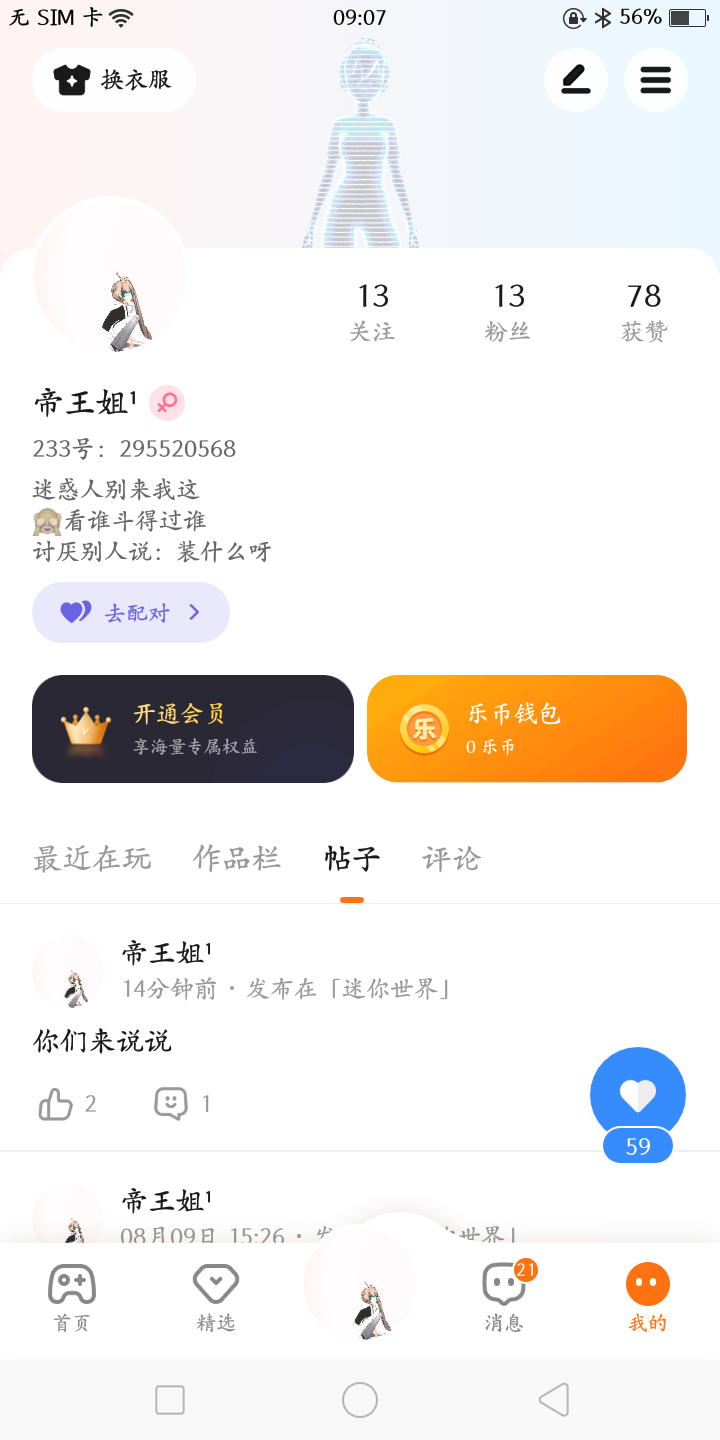Image resolution: width=720 pixels, height=1440 pixels.
Task: Open the edit profile pencil icon
Action: [x=575, y=80]
